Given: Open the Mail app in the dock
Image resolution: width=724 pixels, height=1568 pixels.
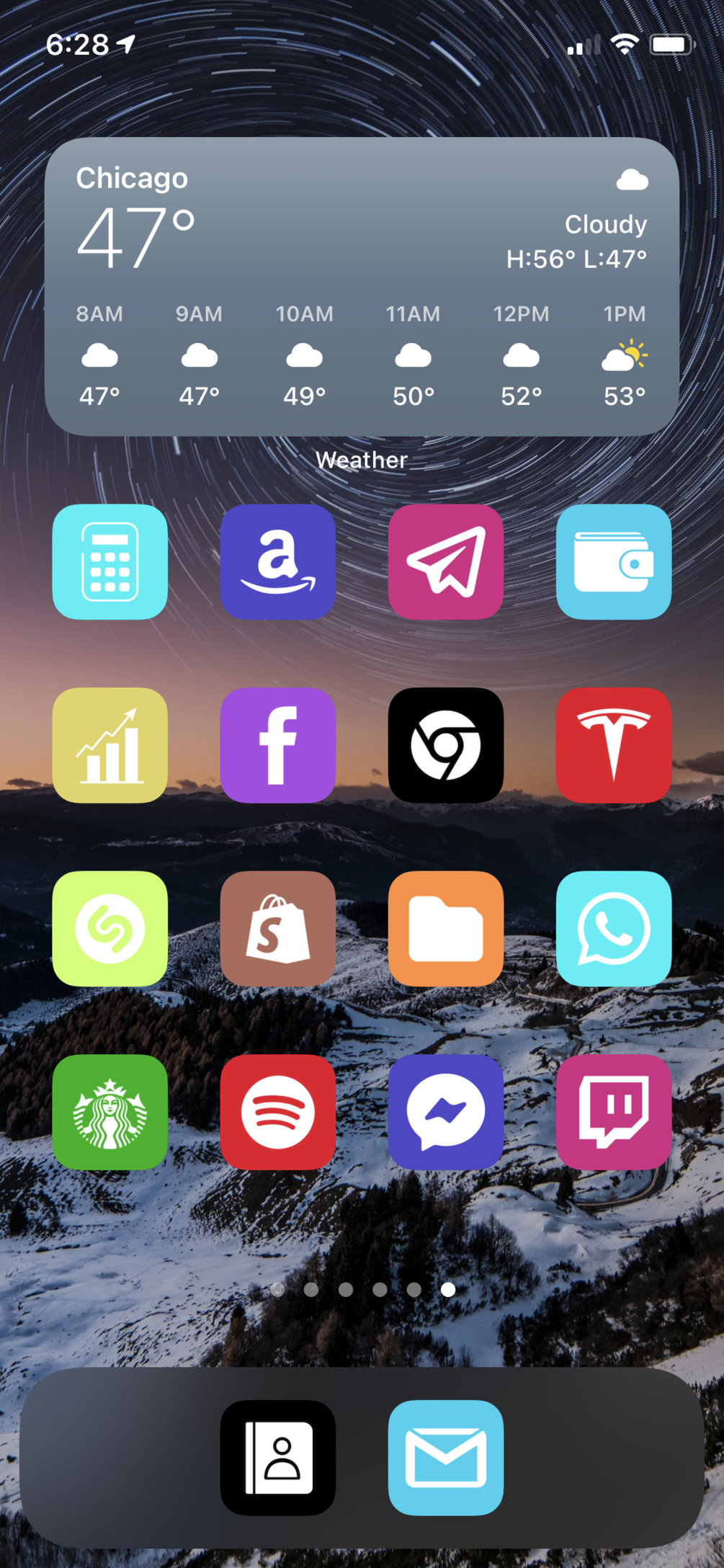Looking at the screenshot, I should tap(446, 1458).
